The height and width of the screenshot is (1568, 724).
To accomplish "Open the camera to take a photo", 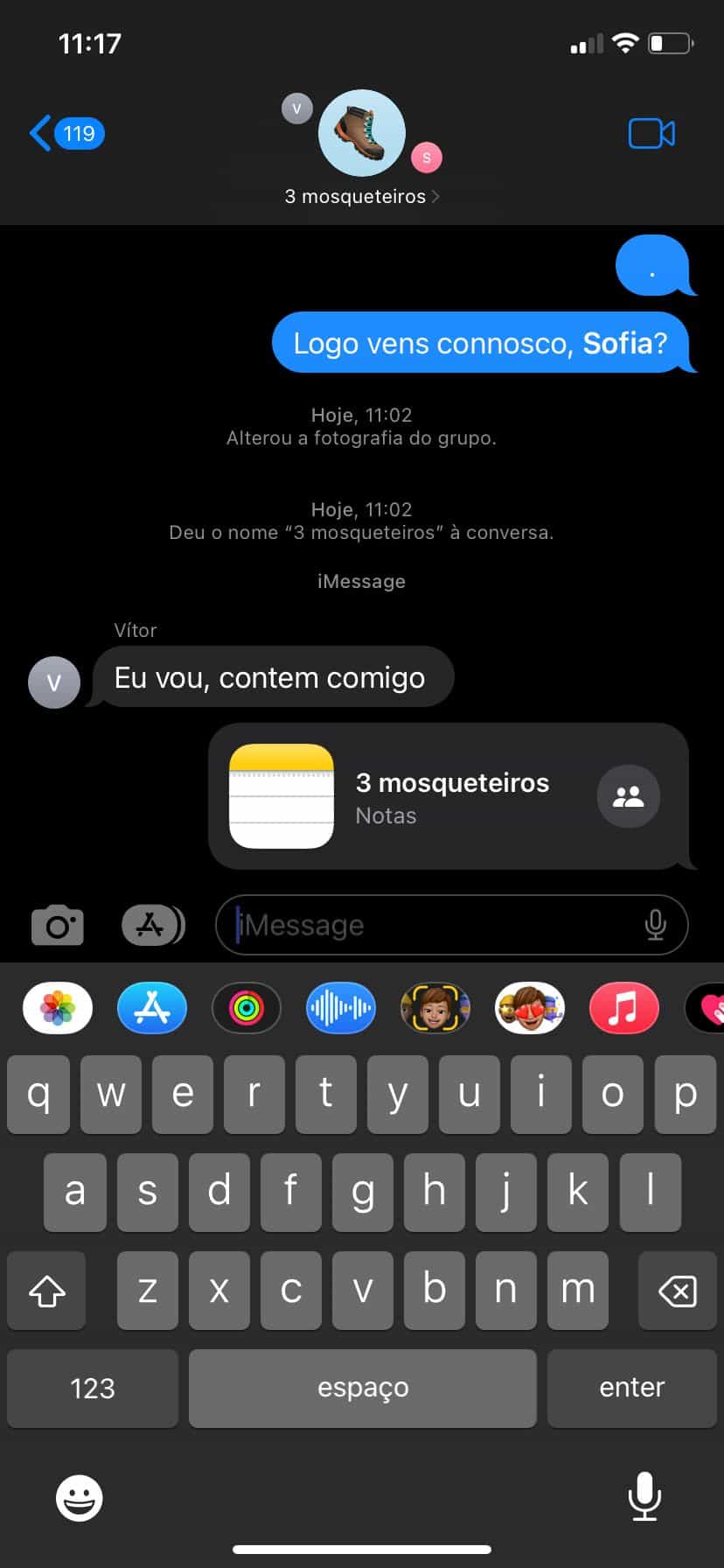I will tap(58, 926).
